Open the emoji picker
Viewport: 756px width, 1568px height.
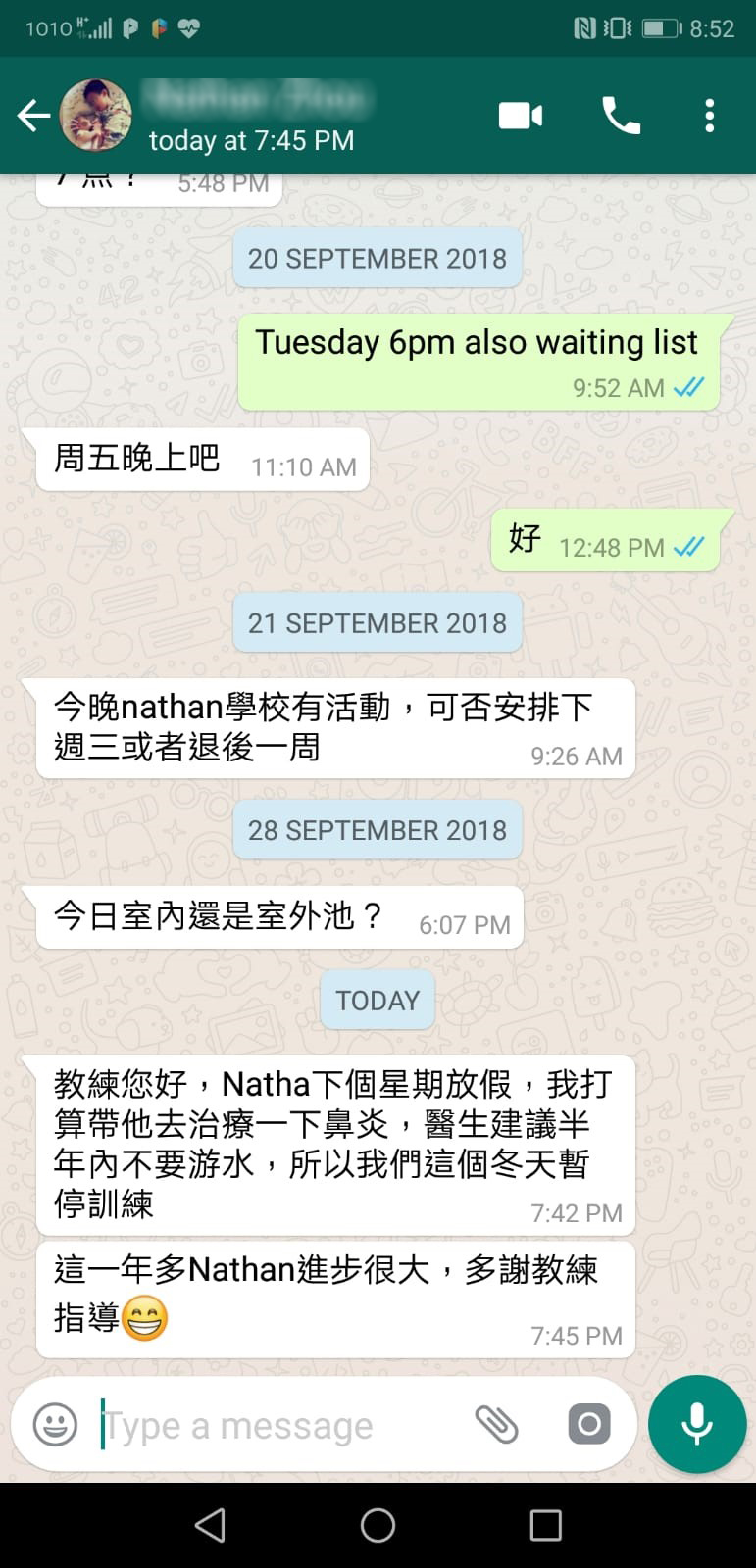(55, 1424)
